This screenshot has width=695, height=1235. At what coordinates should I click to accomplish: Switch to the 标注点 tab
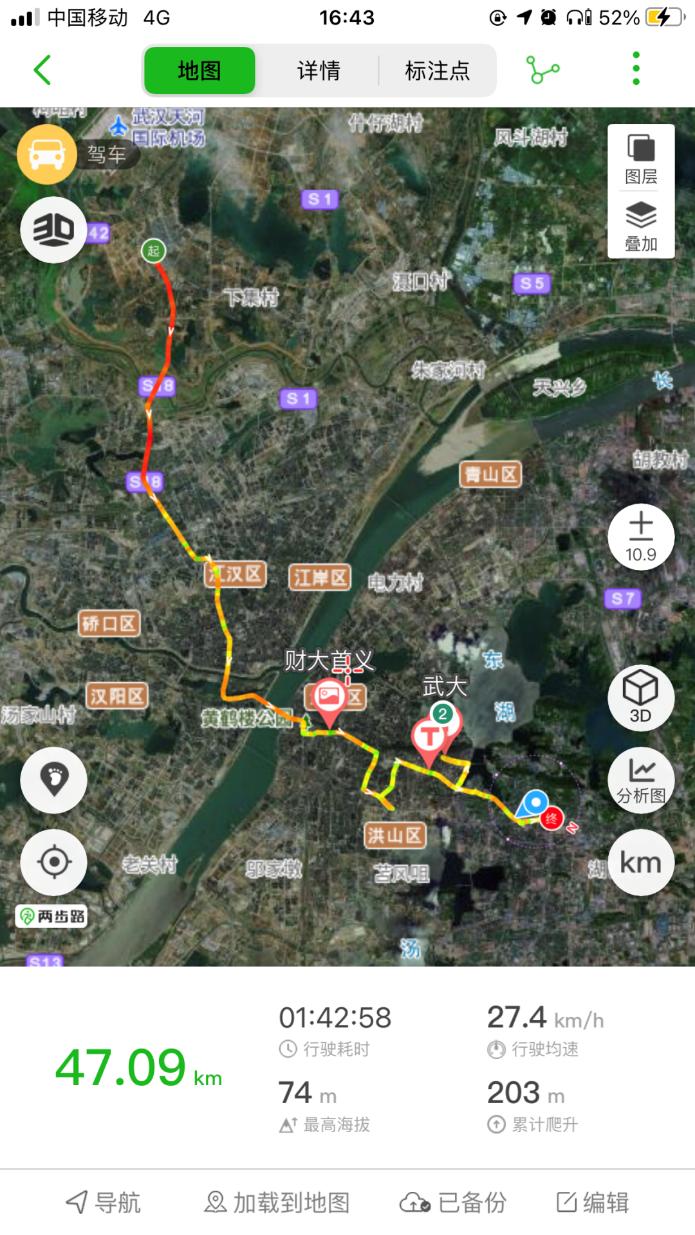click(437, 71)
